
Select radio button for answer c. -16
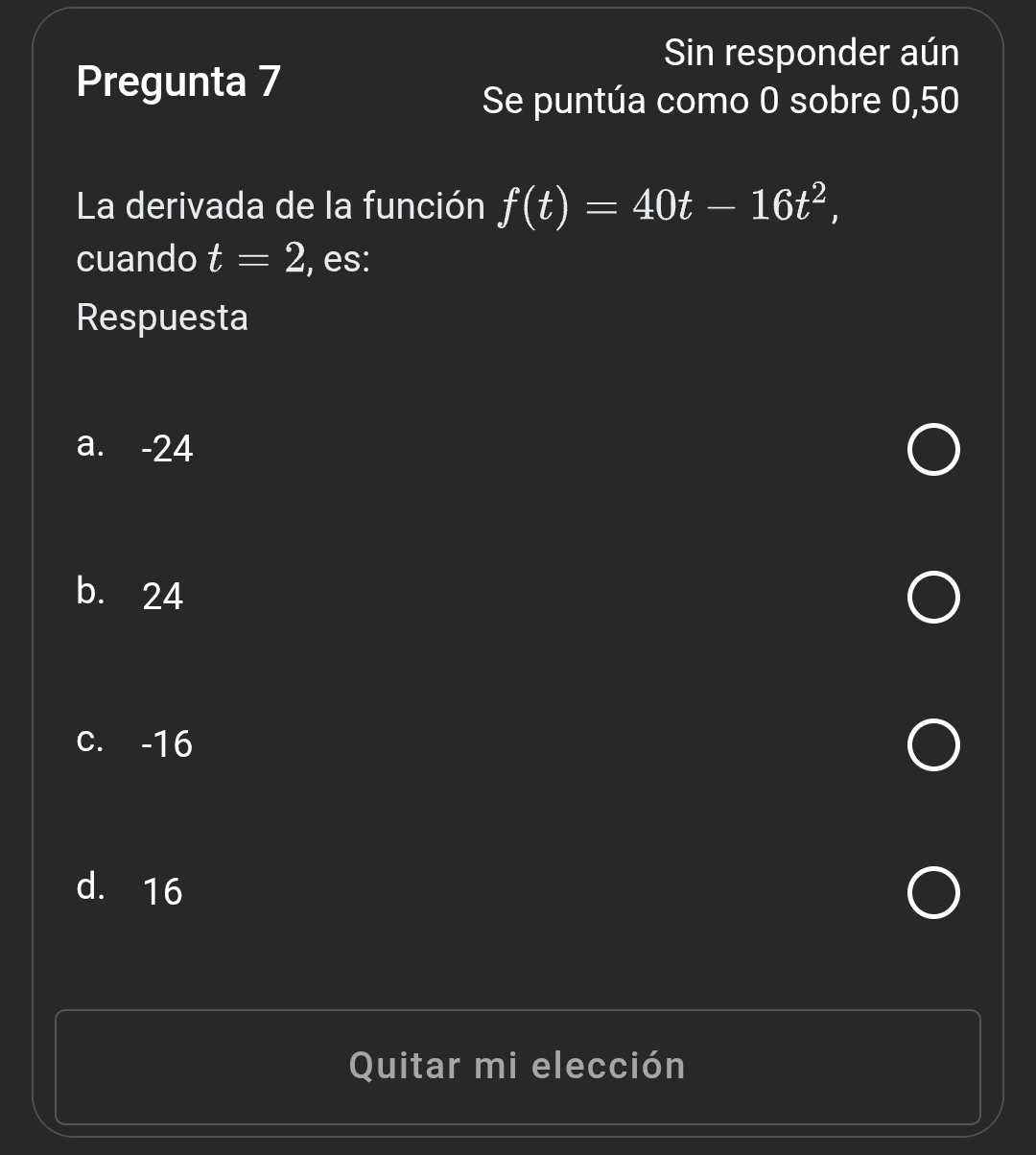935,746
